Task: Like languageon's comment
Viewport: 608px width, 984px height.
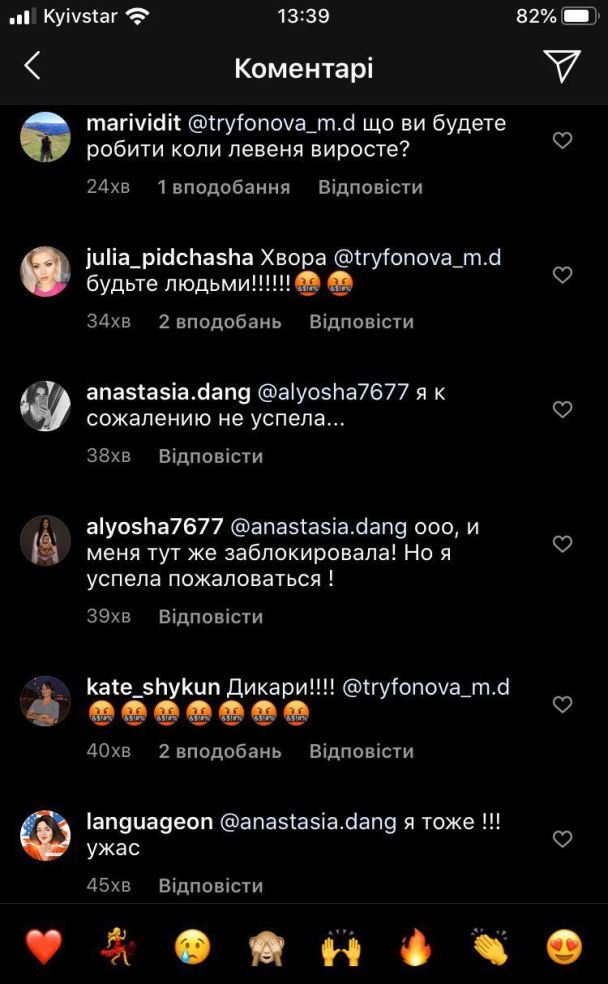Action: [x=562, y=838]
